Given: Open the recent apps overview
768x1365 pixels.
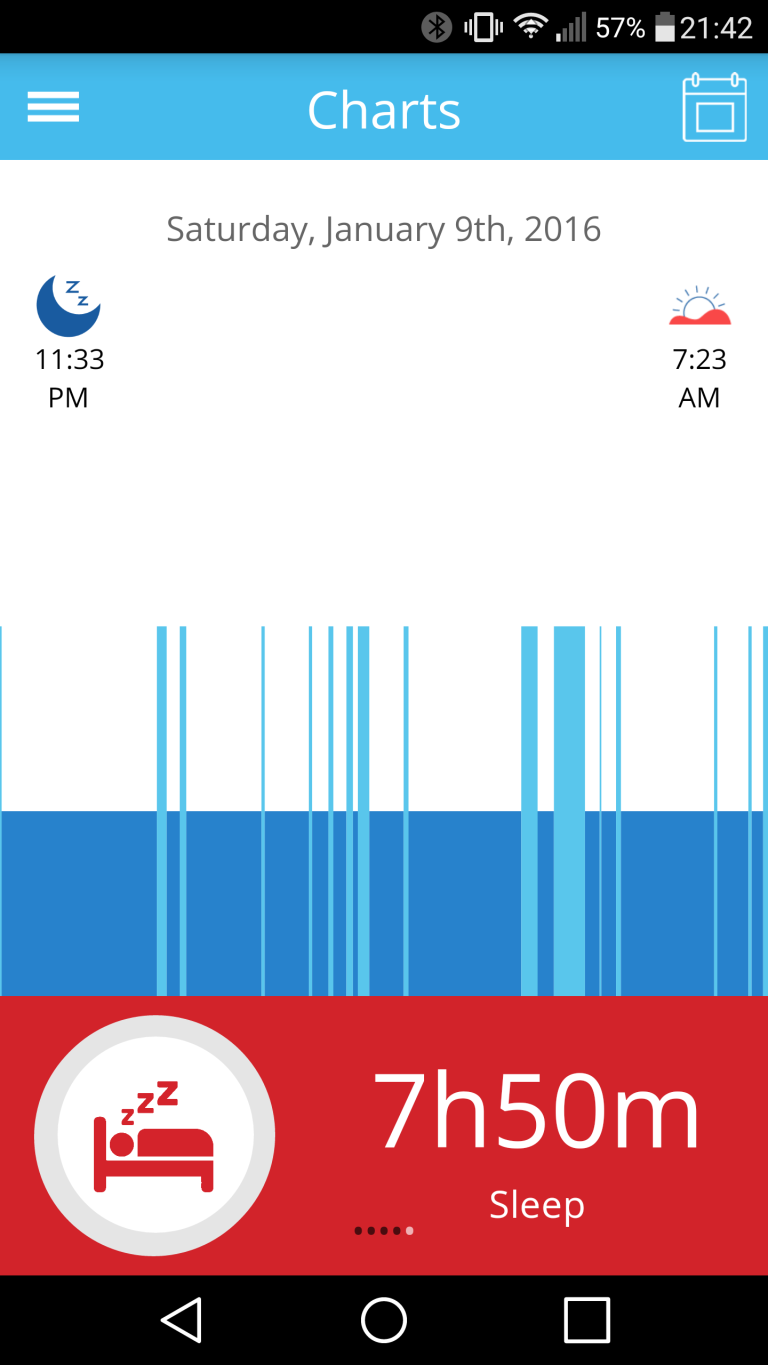Looking at the screenshot, I should click(x=586, y=1320).
